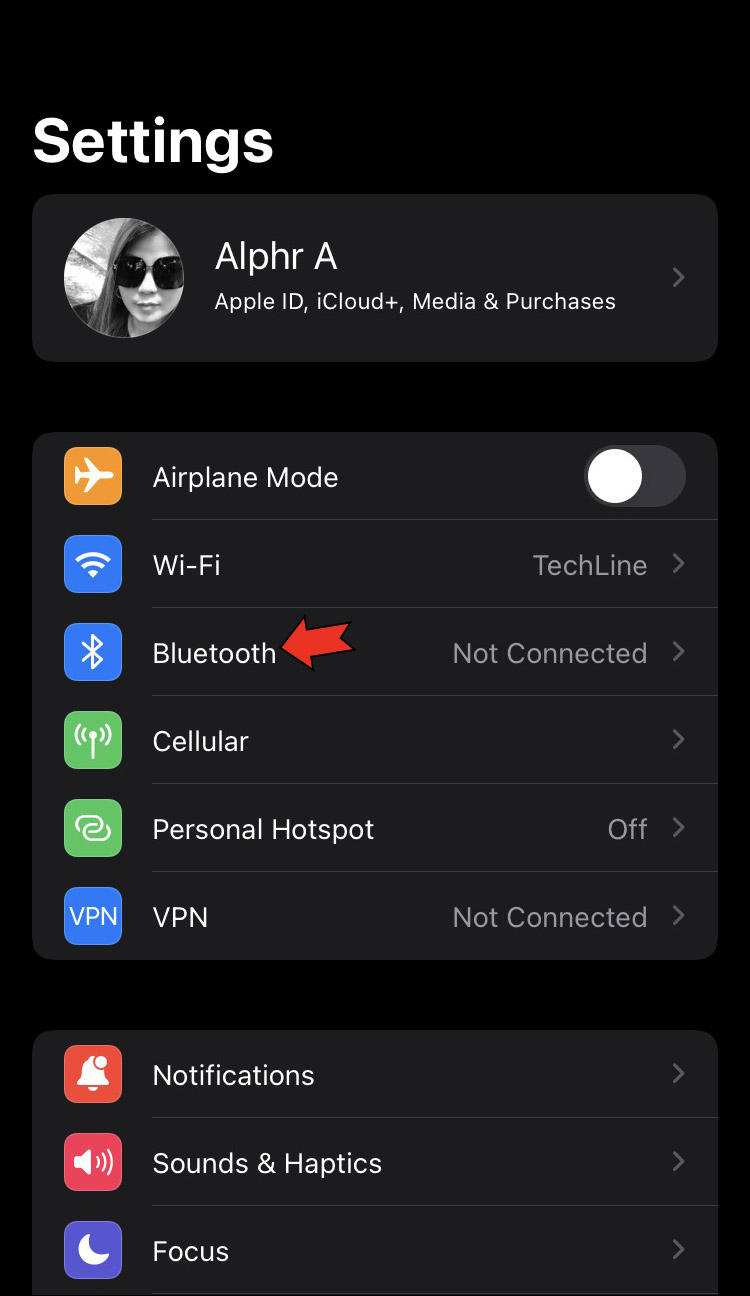Image resolution: width=750 pixels, height=1296 pixels.
Task: Toggle Airplane Mode switch
Action: coord(634,476)
